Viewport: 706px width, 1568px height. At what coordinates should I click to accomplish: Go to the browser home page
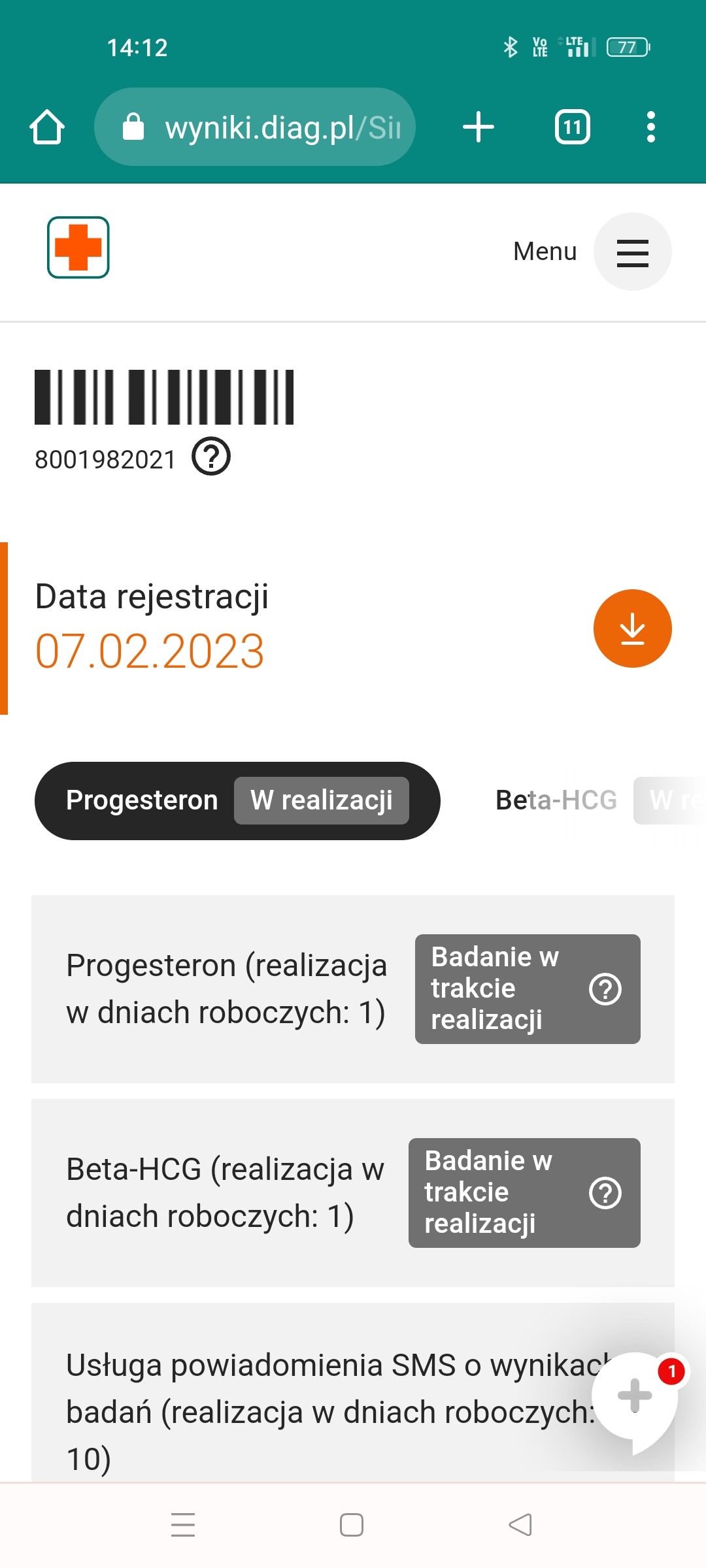point(47,127)
